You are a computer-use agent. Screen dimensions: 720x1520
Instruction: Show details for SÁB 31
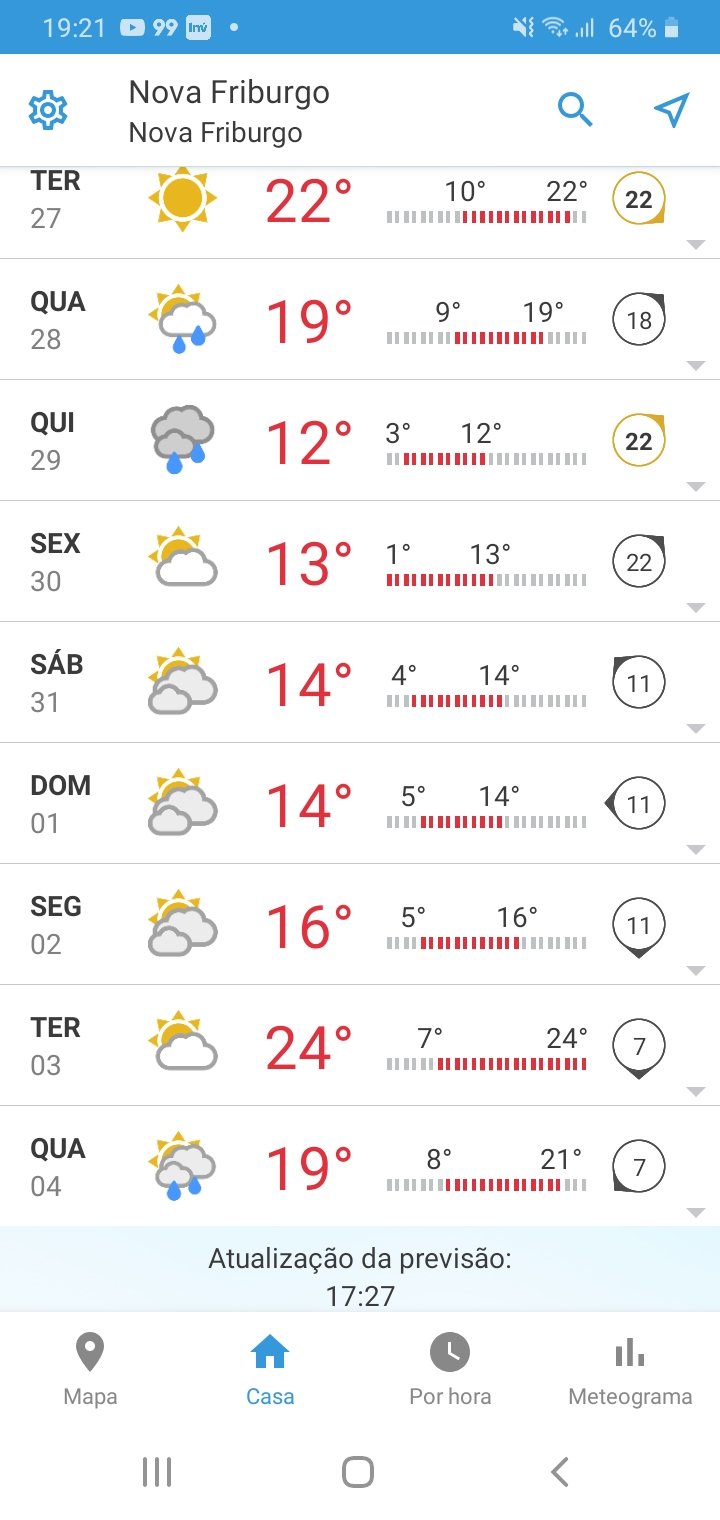(x=360, y=682)
